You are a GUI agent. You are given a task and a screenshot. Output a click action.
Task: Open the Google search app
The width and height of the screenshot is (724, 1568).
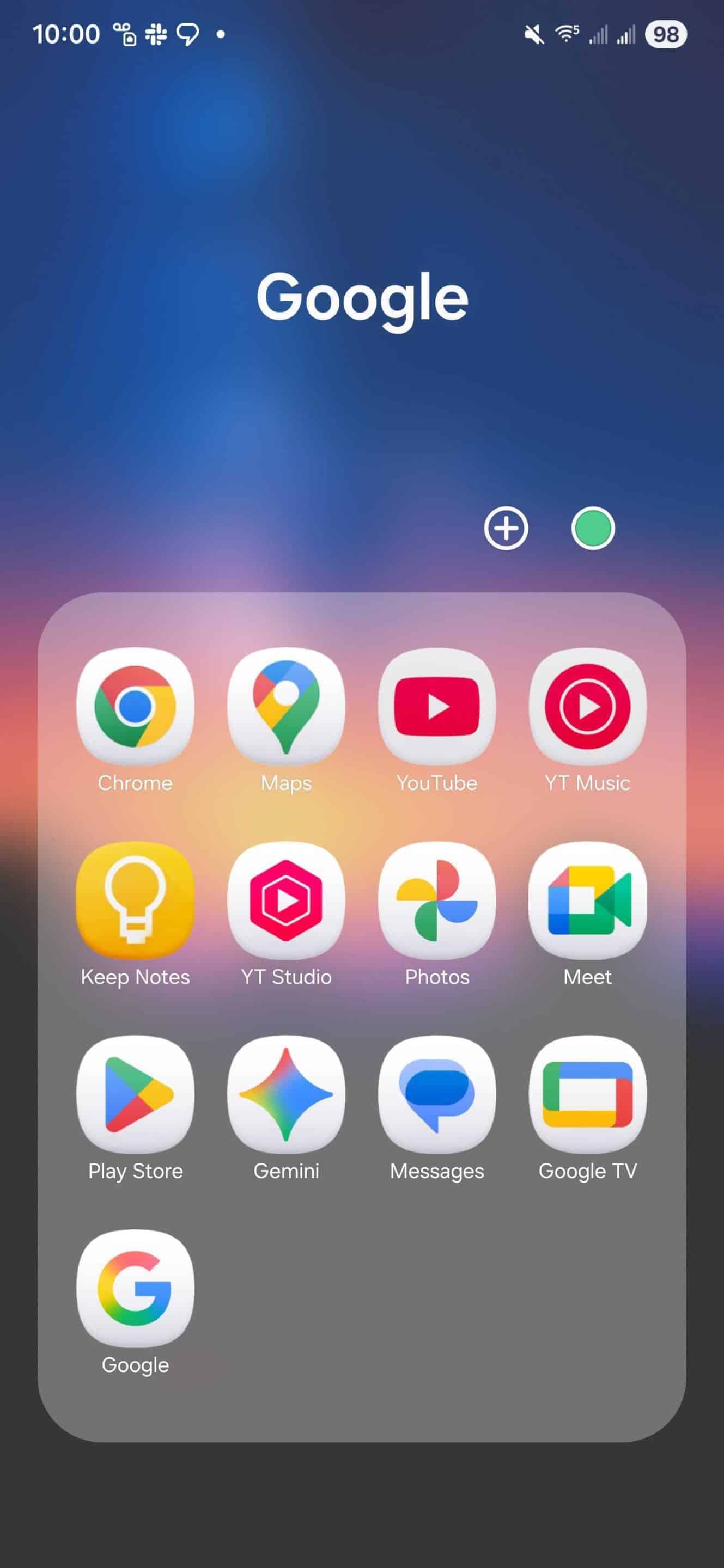135,1288
